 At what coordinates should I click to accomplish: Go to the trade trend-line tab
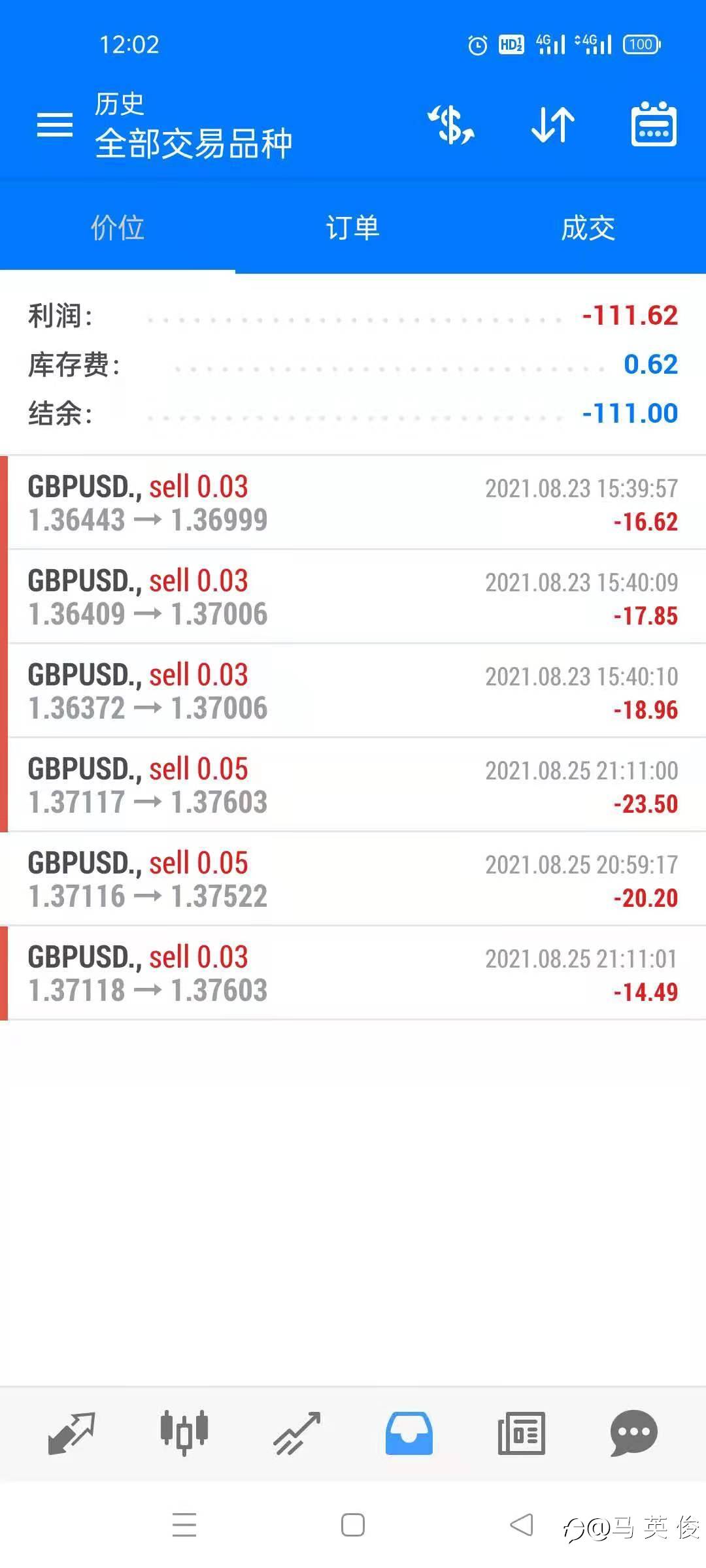[x=297, y=1433]
